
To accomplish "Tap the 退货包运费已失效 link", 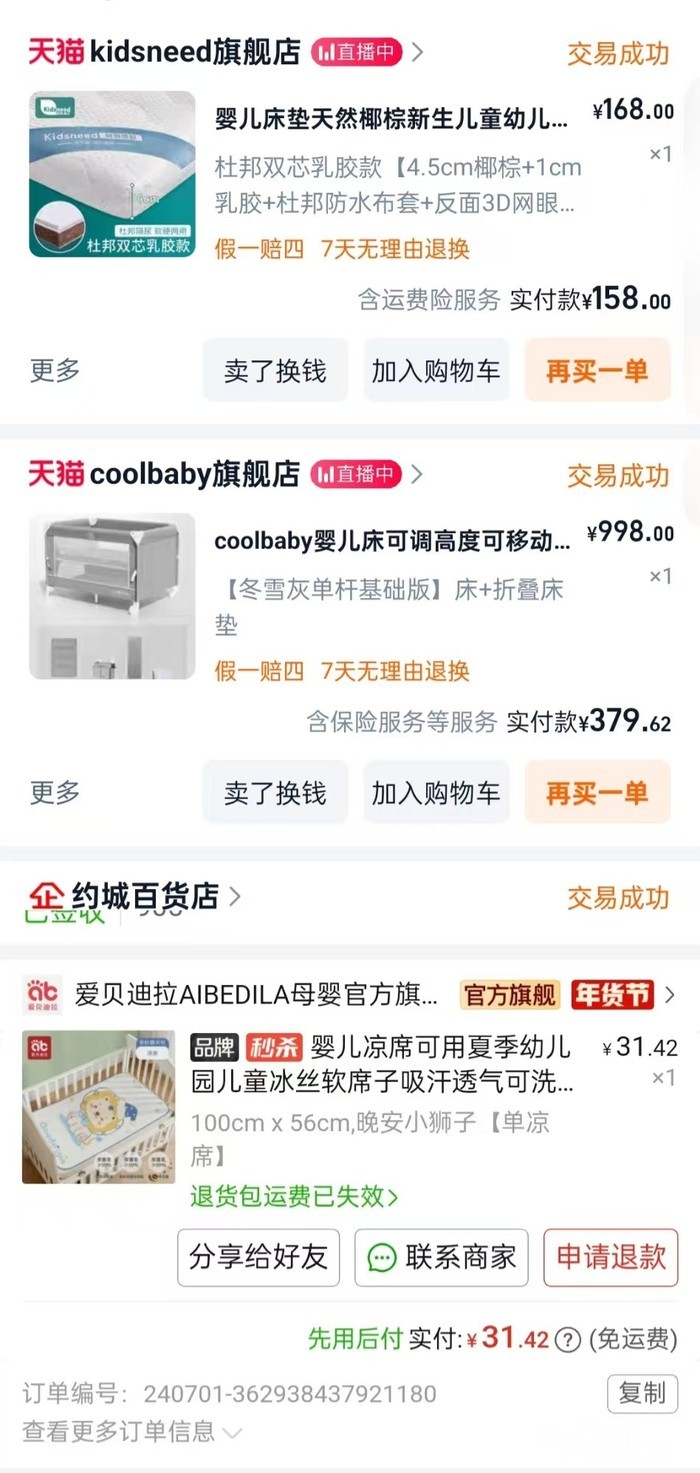I will click(294, 1196).
